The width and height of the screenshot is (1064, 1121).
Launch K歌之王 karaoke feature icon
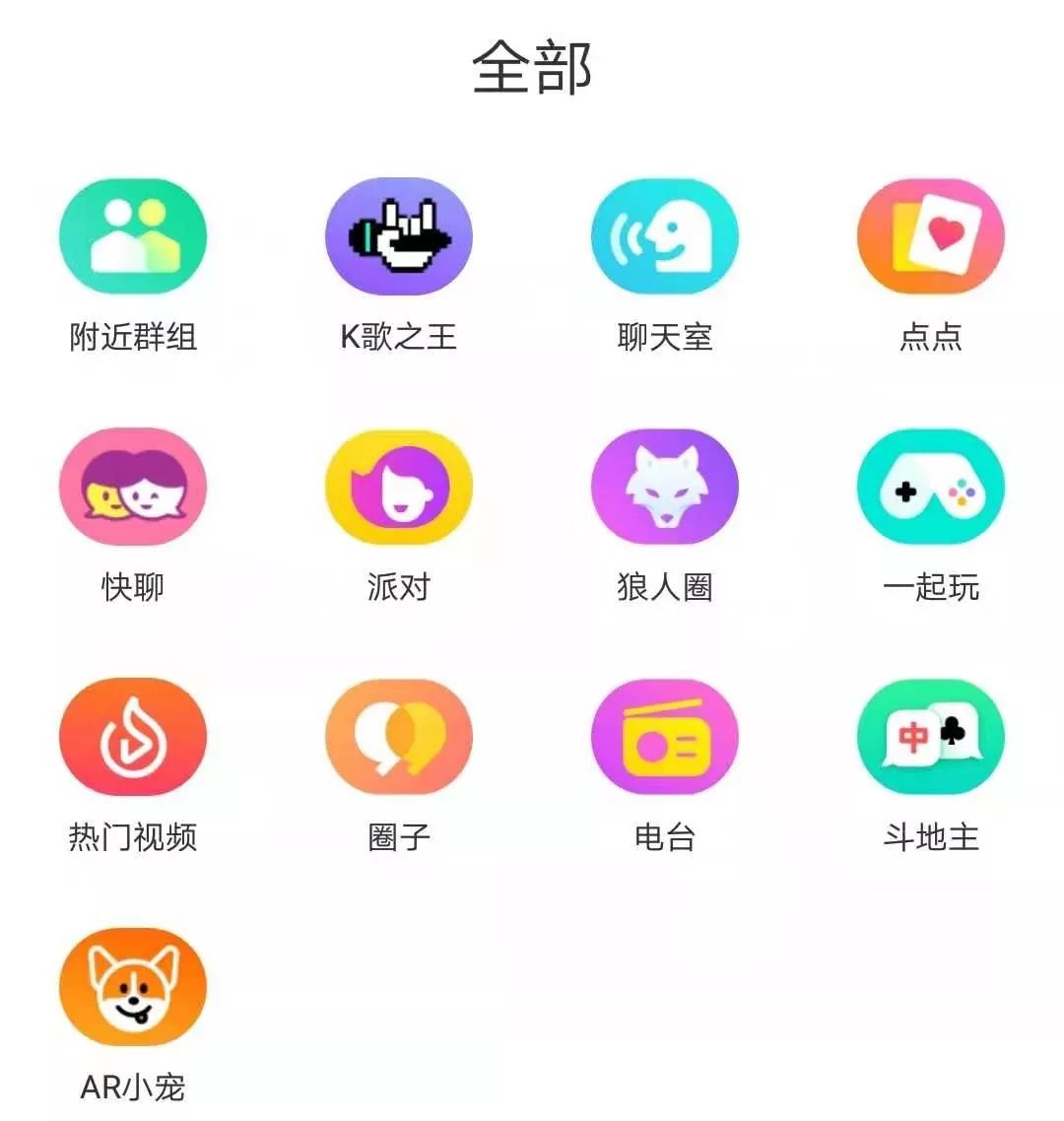coord(400,236)
